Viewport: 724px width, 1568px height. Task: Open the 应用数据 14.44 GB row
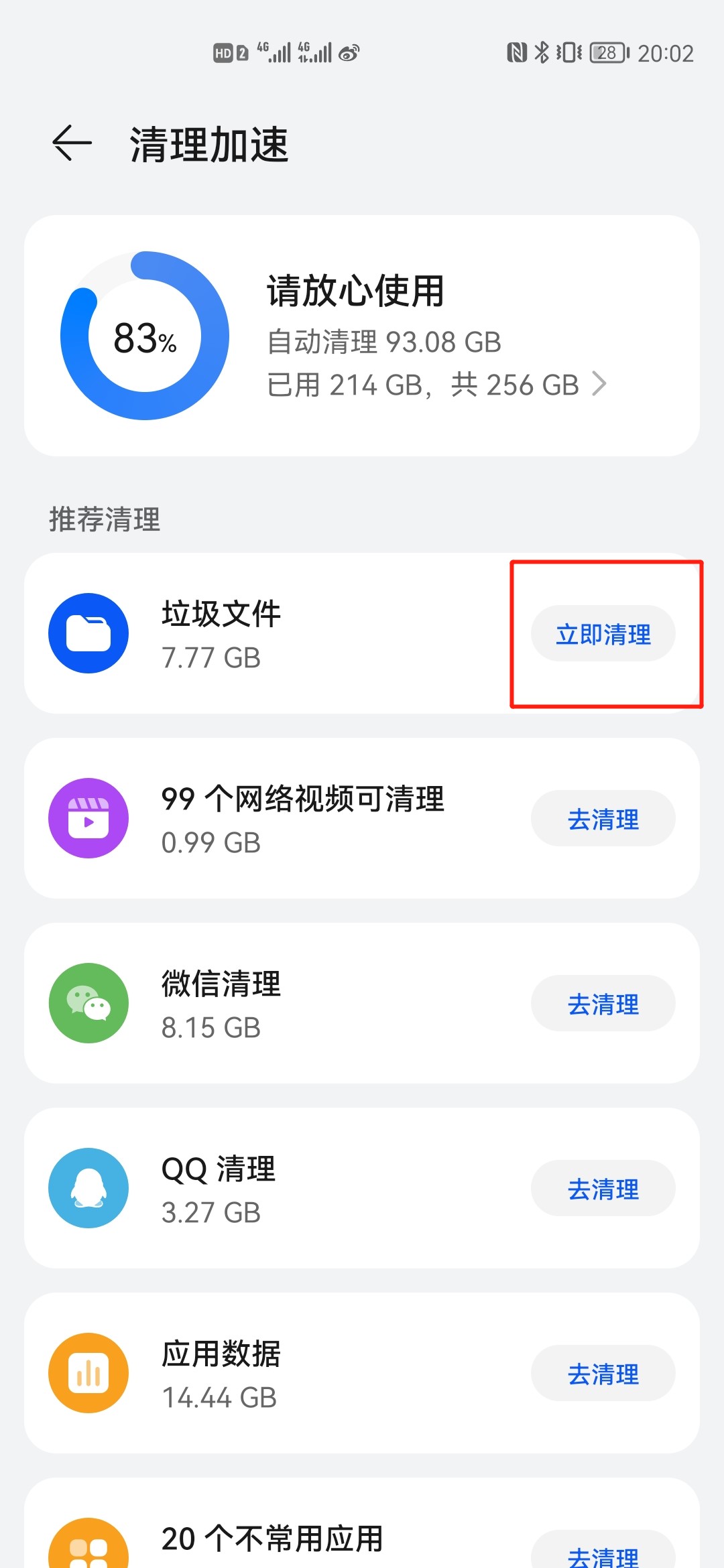tap(362, 1374)
